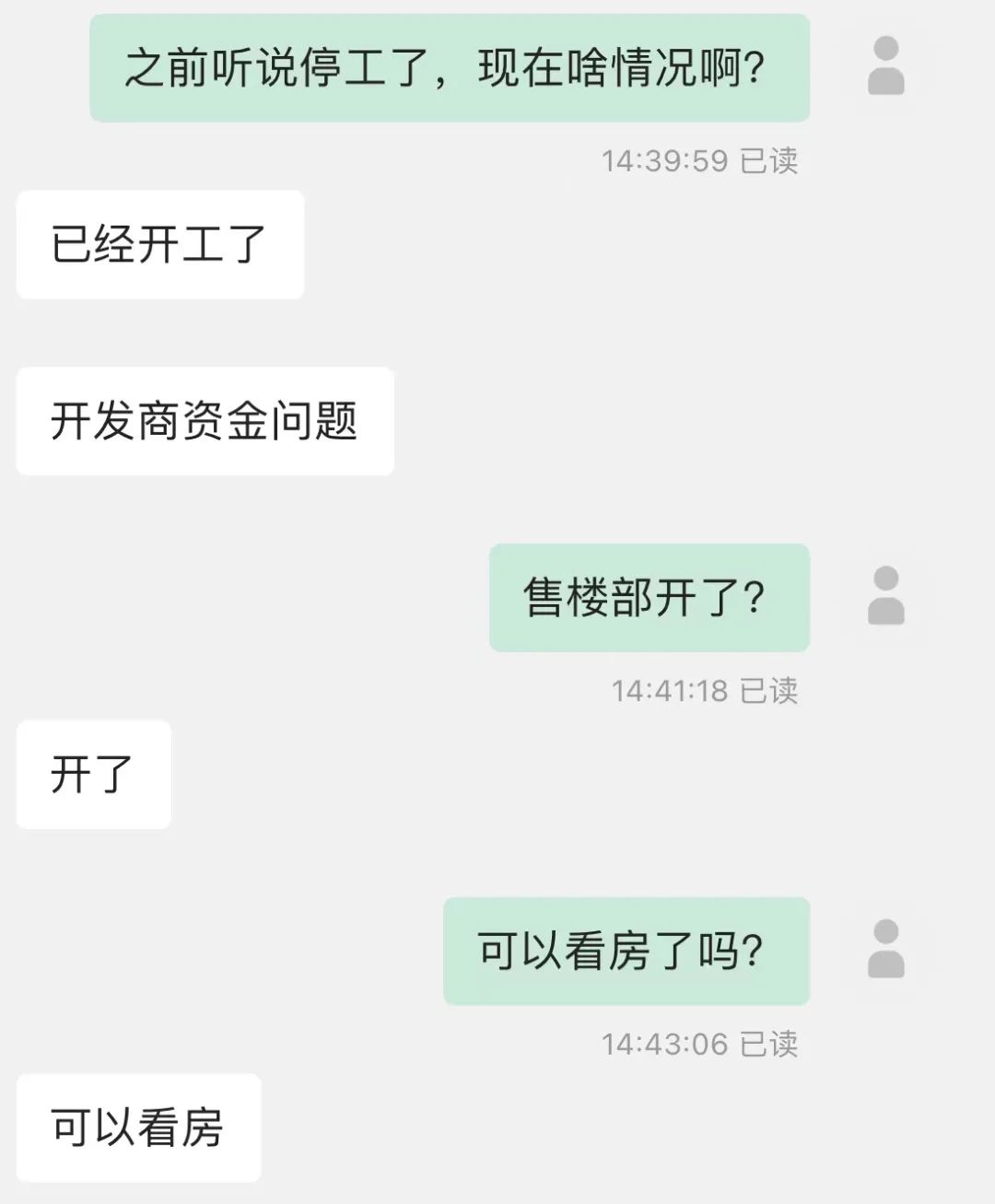Click the message bubble '已经开工了'
This screenshot has height=1204, width=995.
158,242
